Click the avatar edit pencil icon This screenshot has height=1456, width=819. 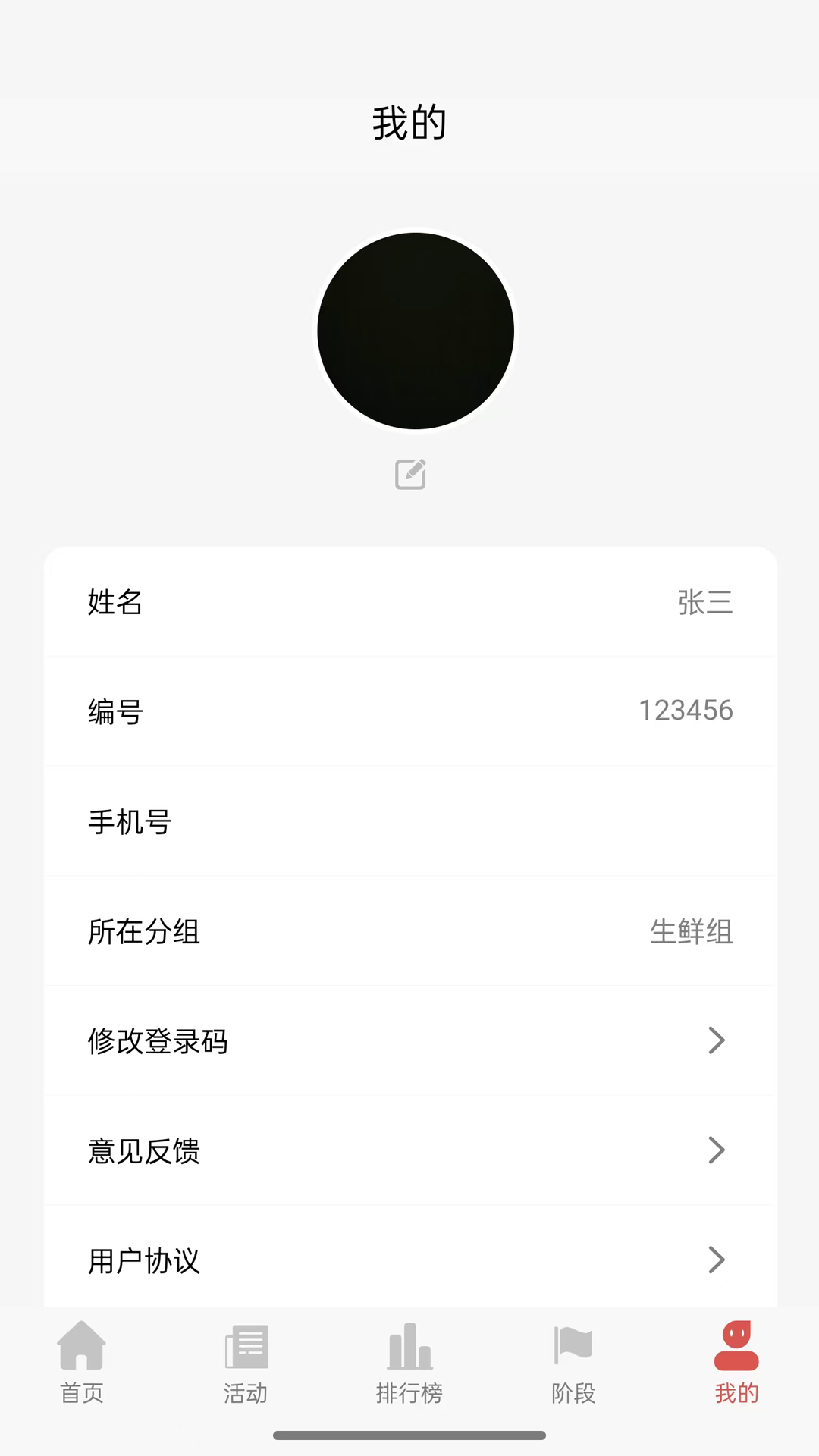[410, 474]
